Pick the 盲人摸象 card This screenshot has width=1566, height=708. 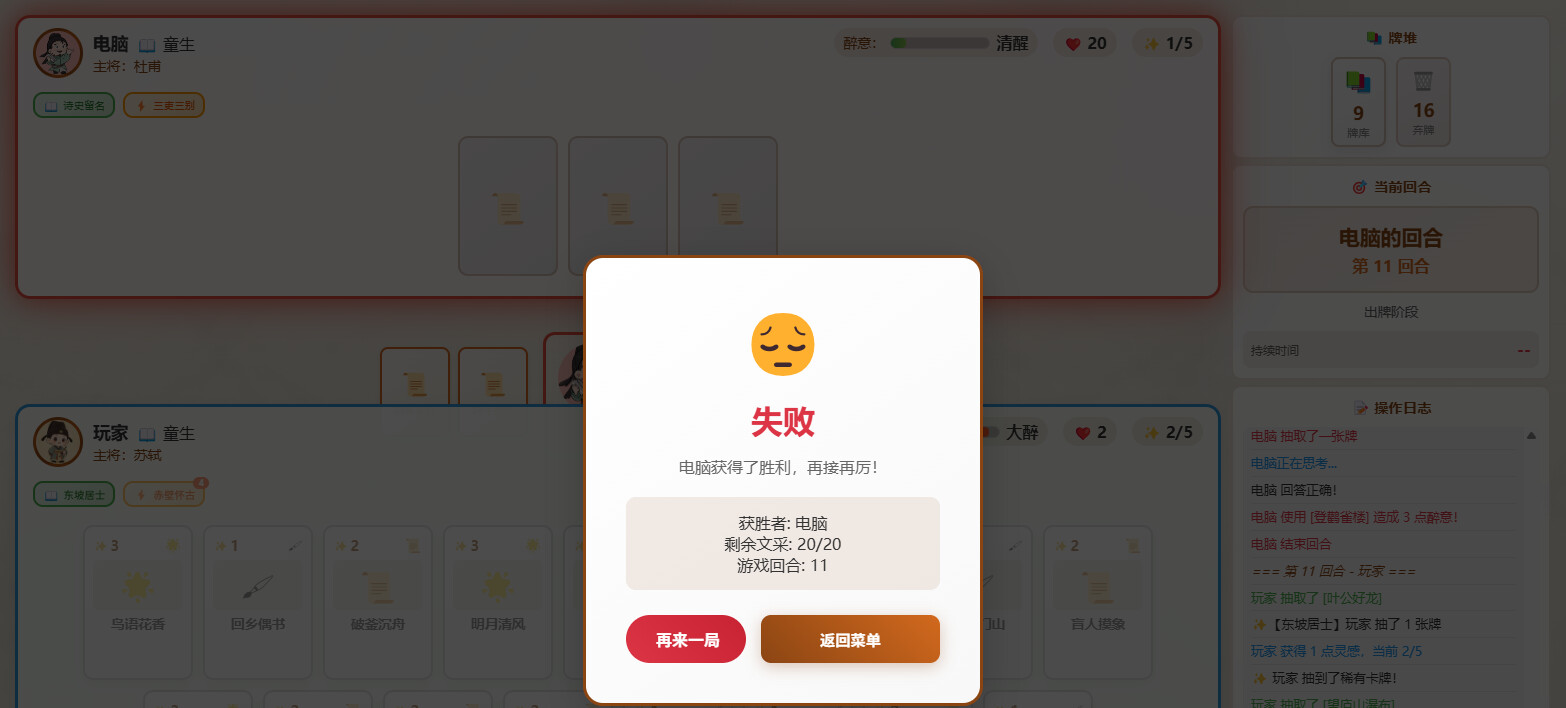pyautogui.click(x=1097, y=602)
